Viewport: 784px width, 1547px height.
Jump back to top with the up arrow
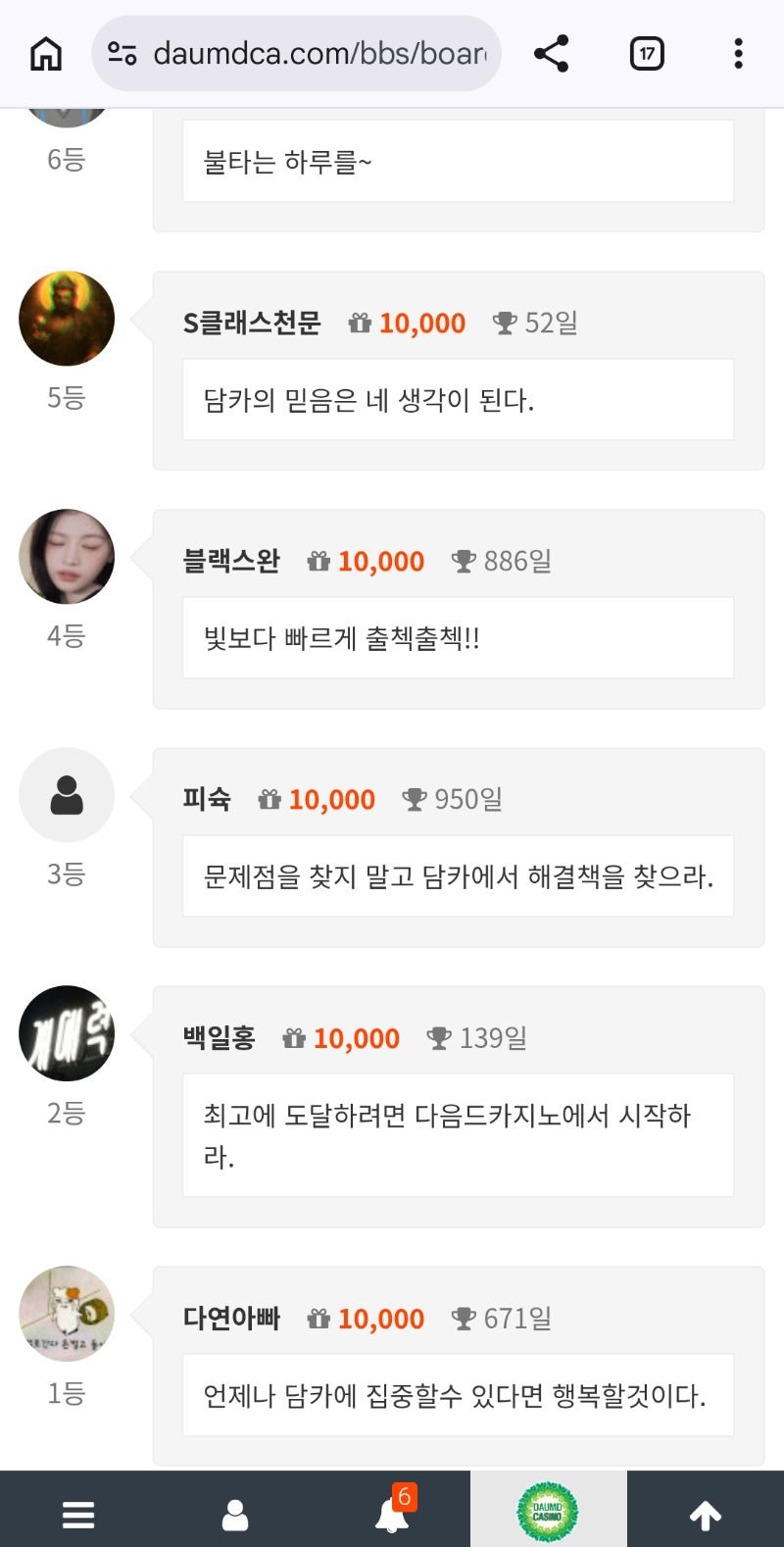point(706,1515)
